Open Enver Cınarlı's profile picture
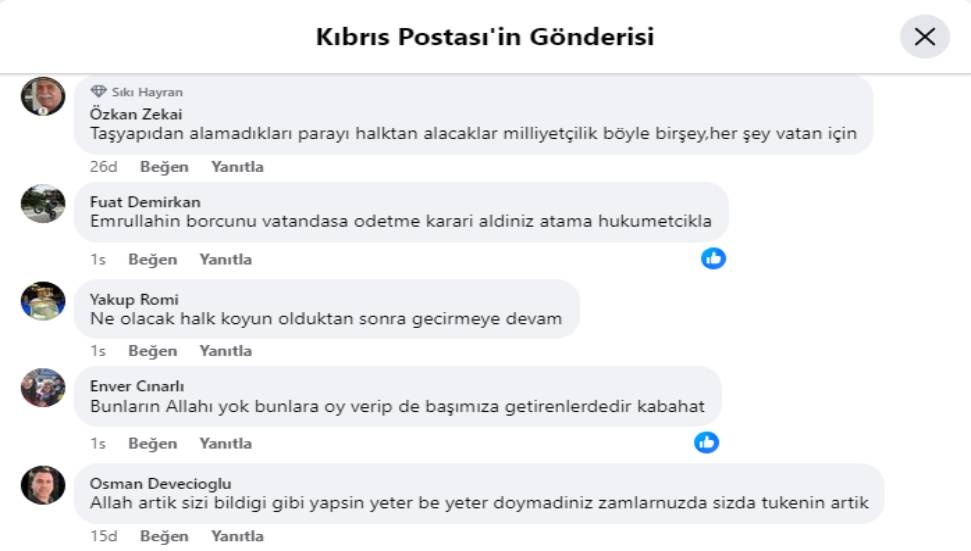Screen dimensions: 971x551 [x=43, y=388]
